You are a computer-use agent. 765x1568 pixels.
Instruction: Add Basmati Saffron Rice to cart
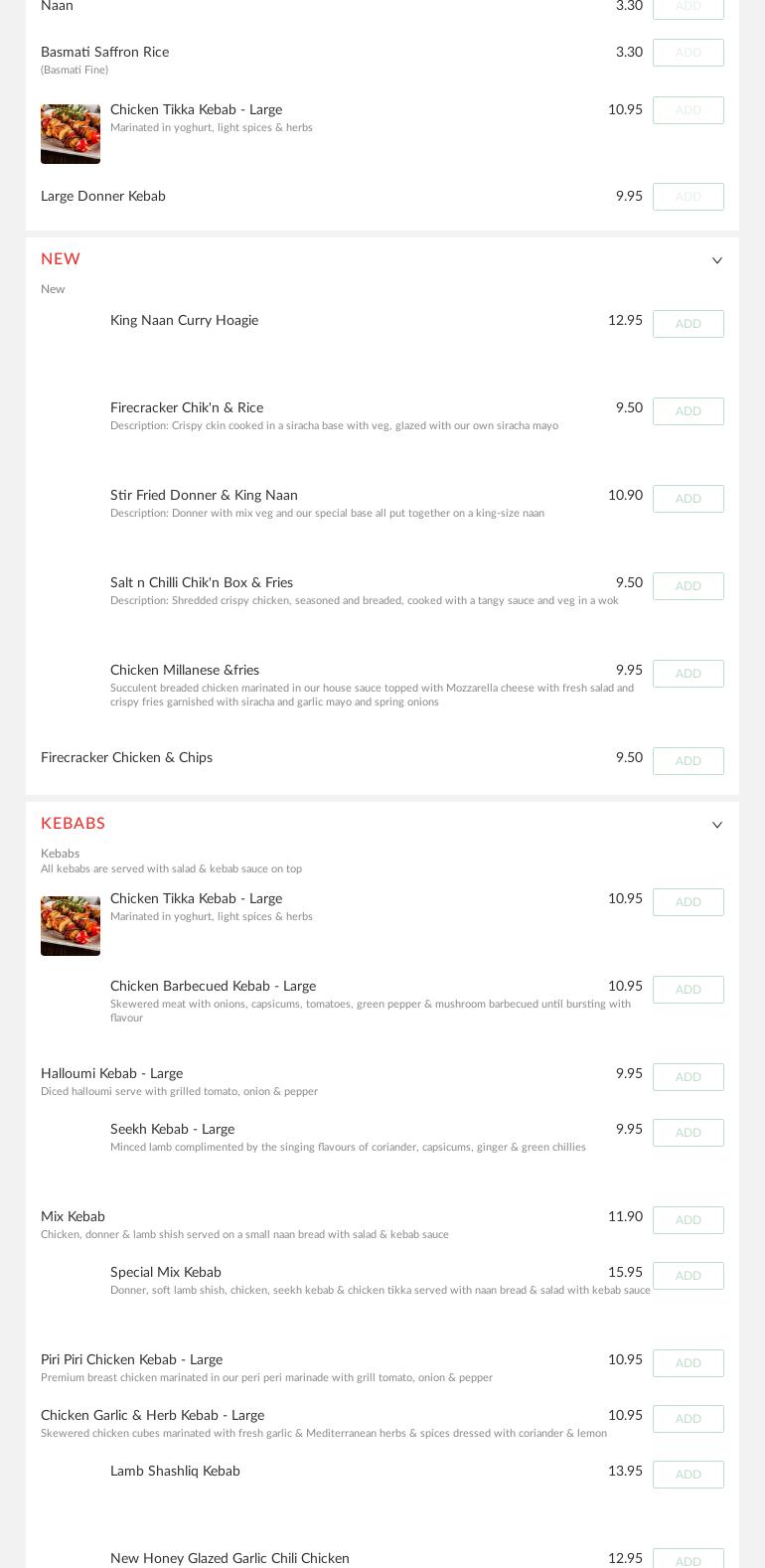[x=688, y=53]
